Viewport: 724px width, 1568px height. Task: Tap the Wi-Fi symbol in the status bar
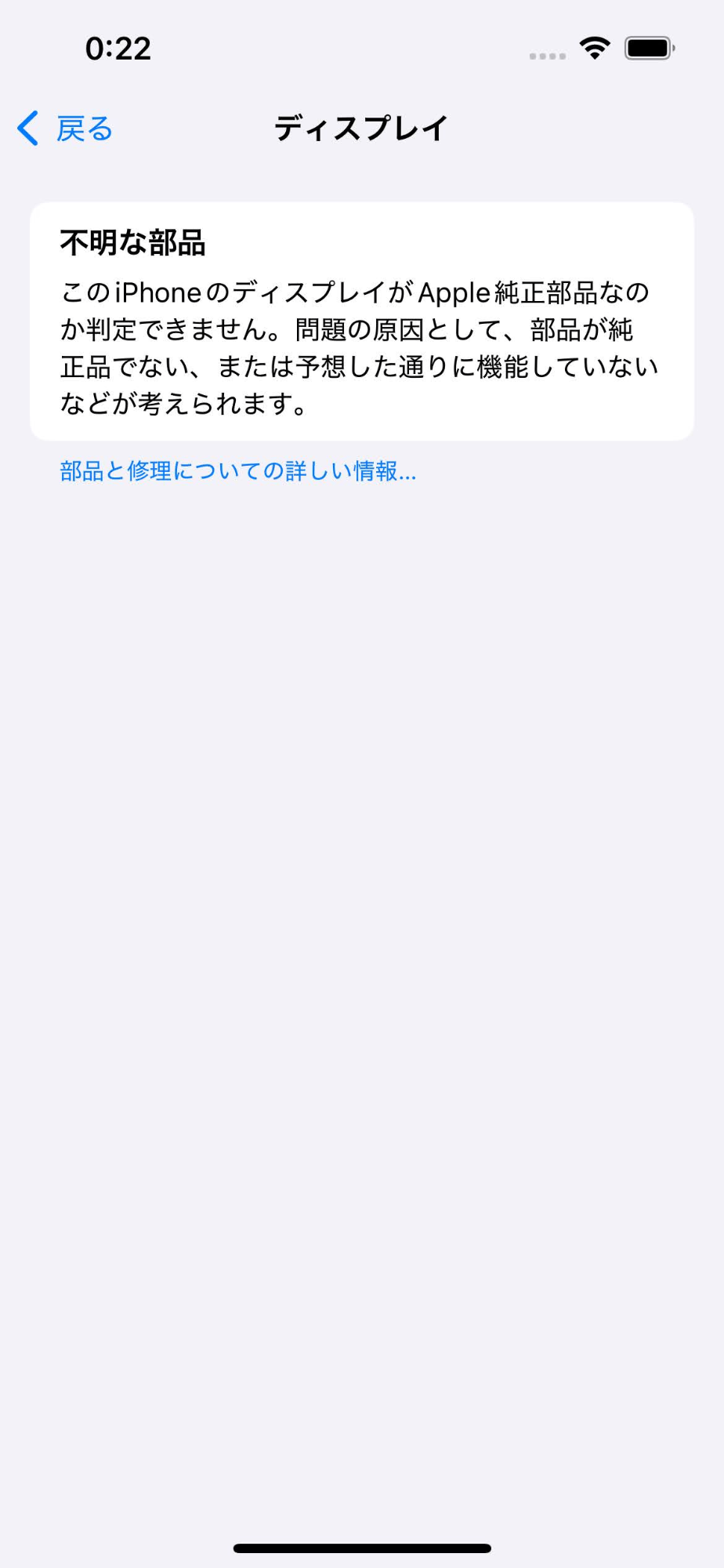pos(595,48)
